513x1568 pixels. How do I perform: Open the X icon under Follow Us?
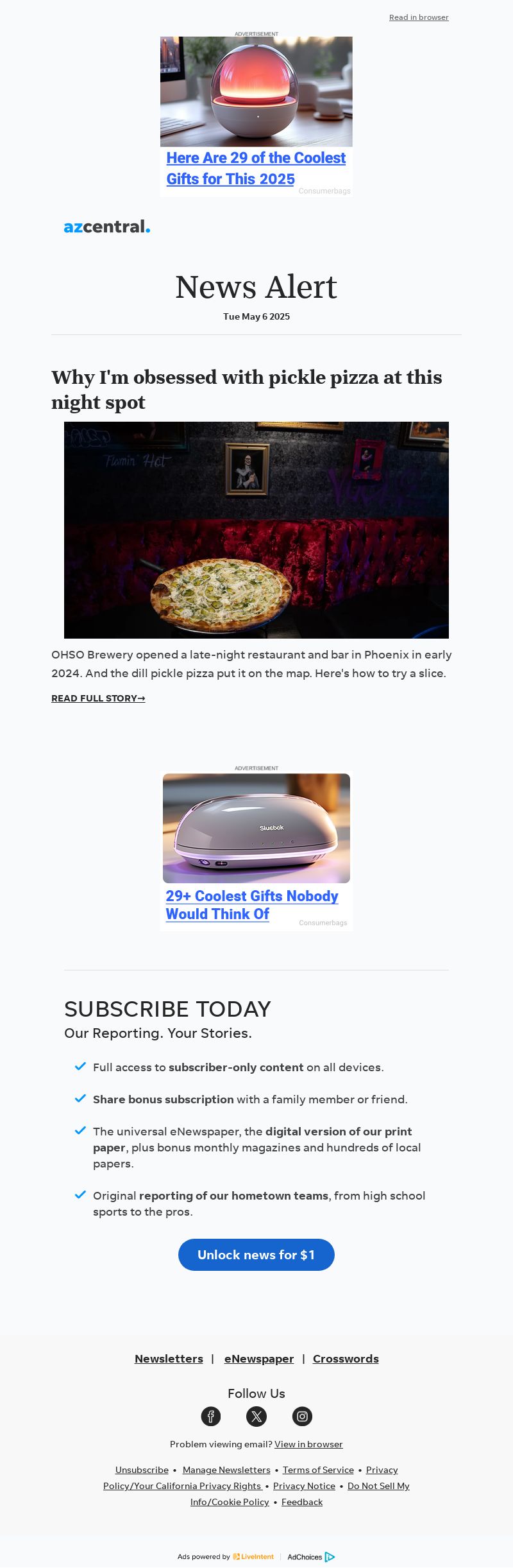coord(256,1417)
